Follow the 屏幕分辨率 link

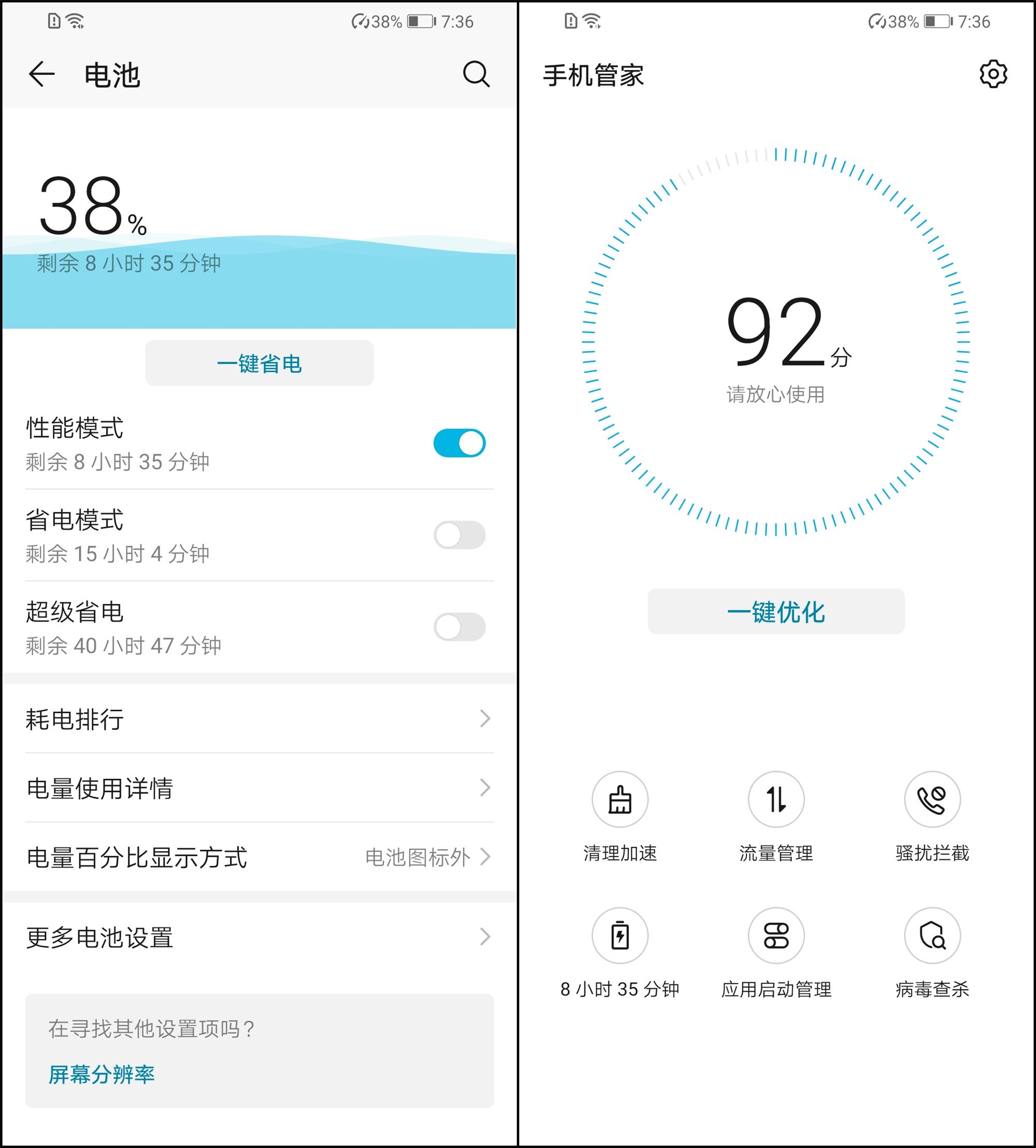102,1074
